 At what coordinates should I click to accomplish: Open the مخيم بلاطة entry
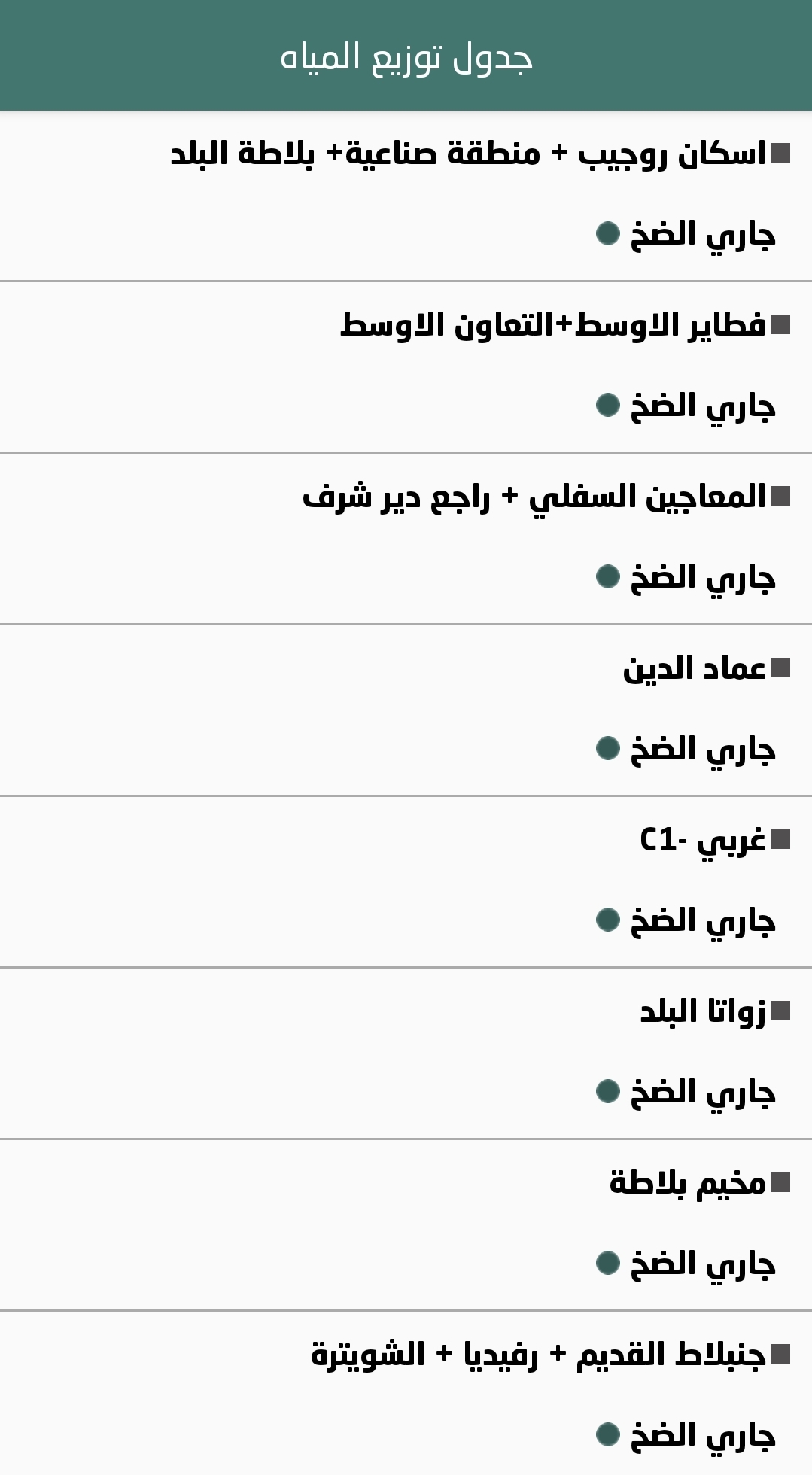click(687, 1184)
